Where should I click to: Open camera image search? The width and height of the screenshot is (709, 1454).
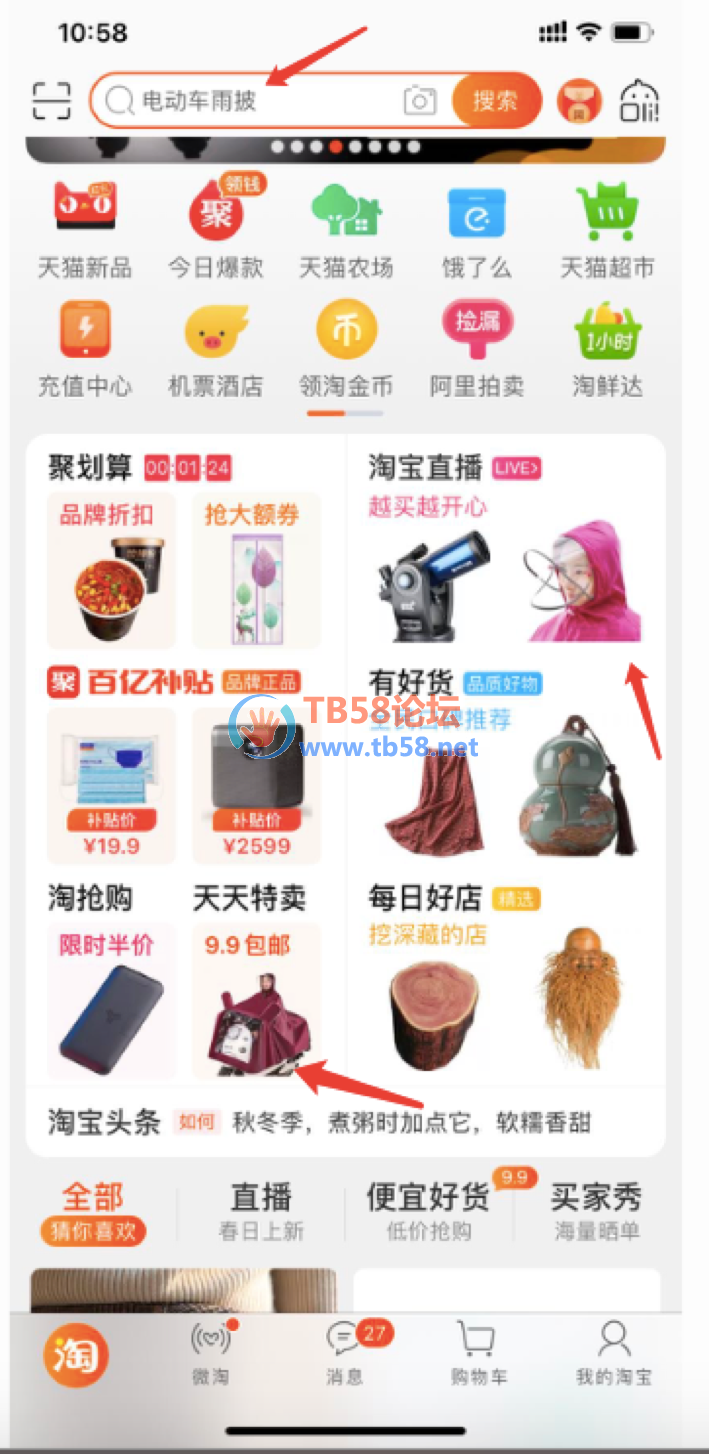(x=420, y=101)
